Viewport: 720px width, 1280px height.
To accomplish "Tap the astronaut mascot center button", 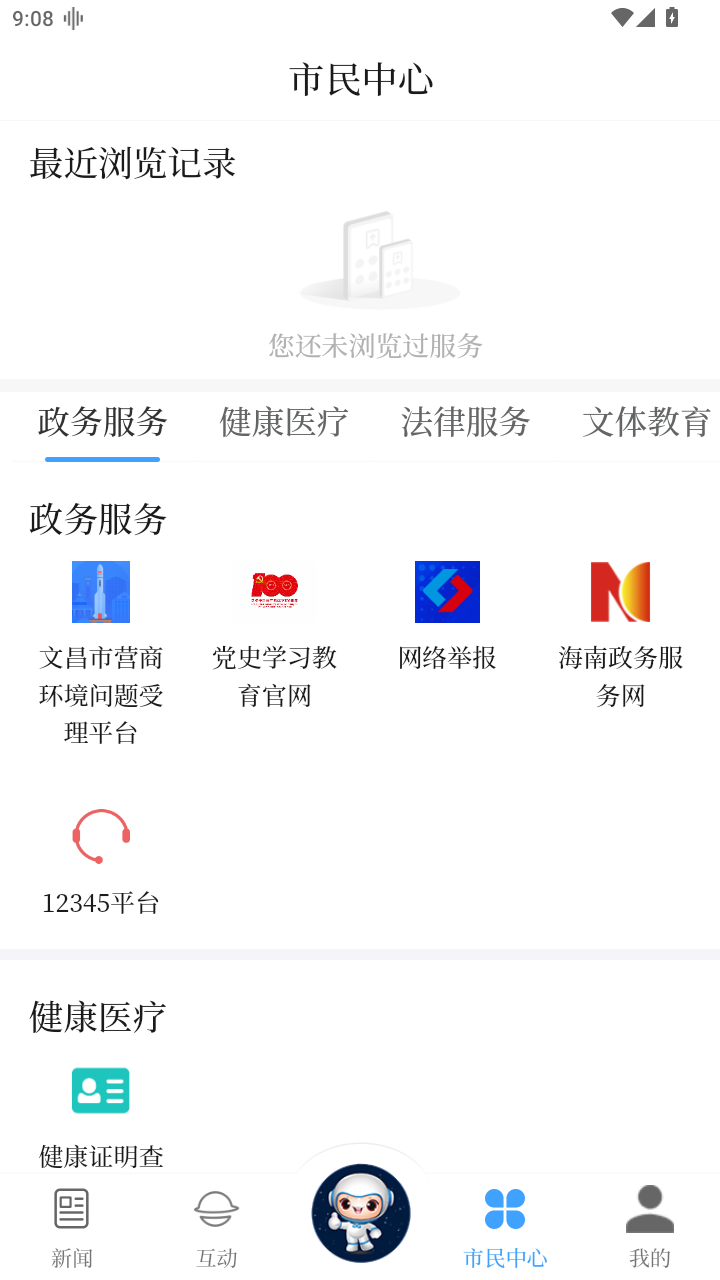I will [361, 1213].
